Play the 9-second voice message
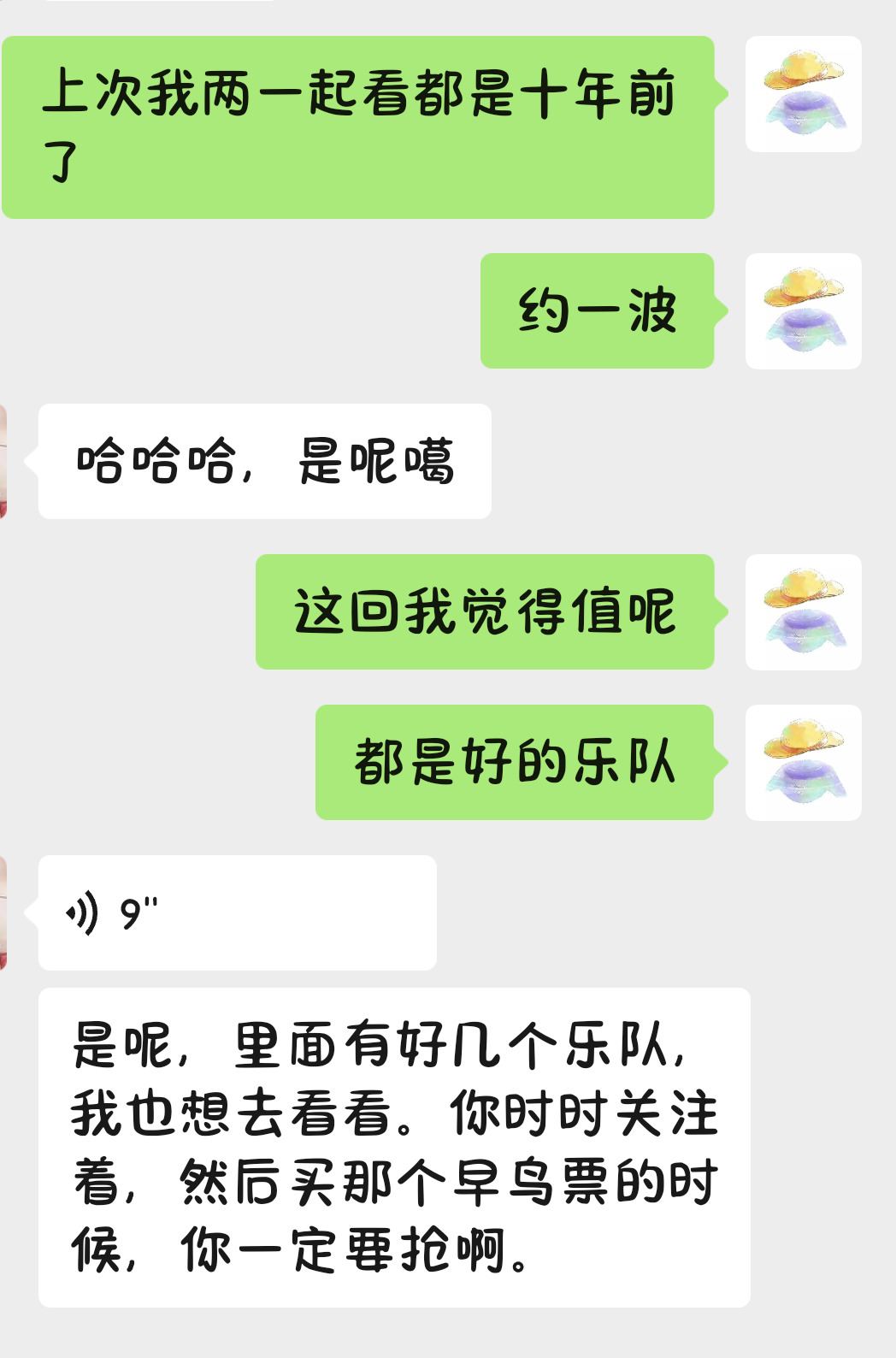Screen dimensions: 896x1358 [237, 912]
